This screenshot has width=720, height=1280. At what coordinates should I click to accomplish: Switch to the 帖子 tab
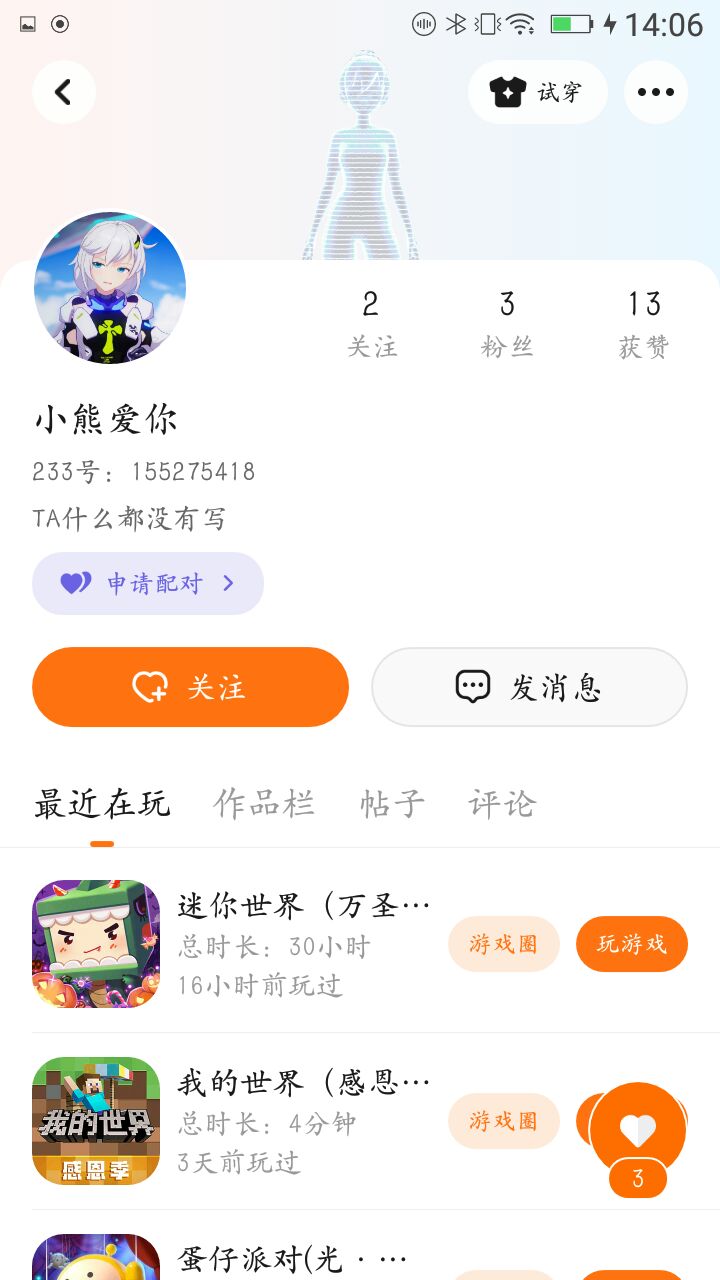click(x=392, y=803)
